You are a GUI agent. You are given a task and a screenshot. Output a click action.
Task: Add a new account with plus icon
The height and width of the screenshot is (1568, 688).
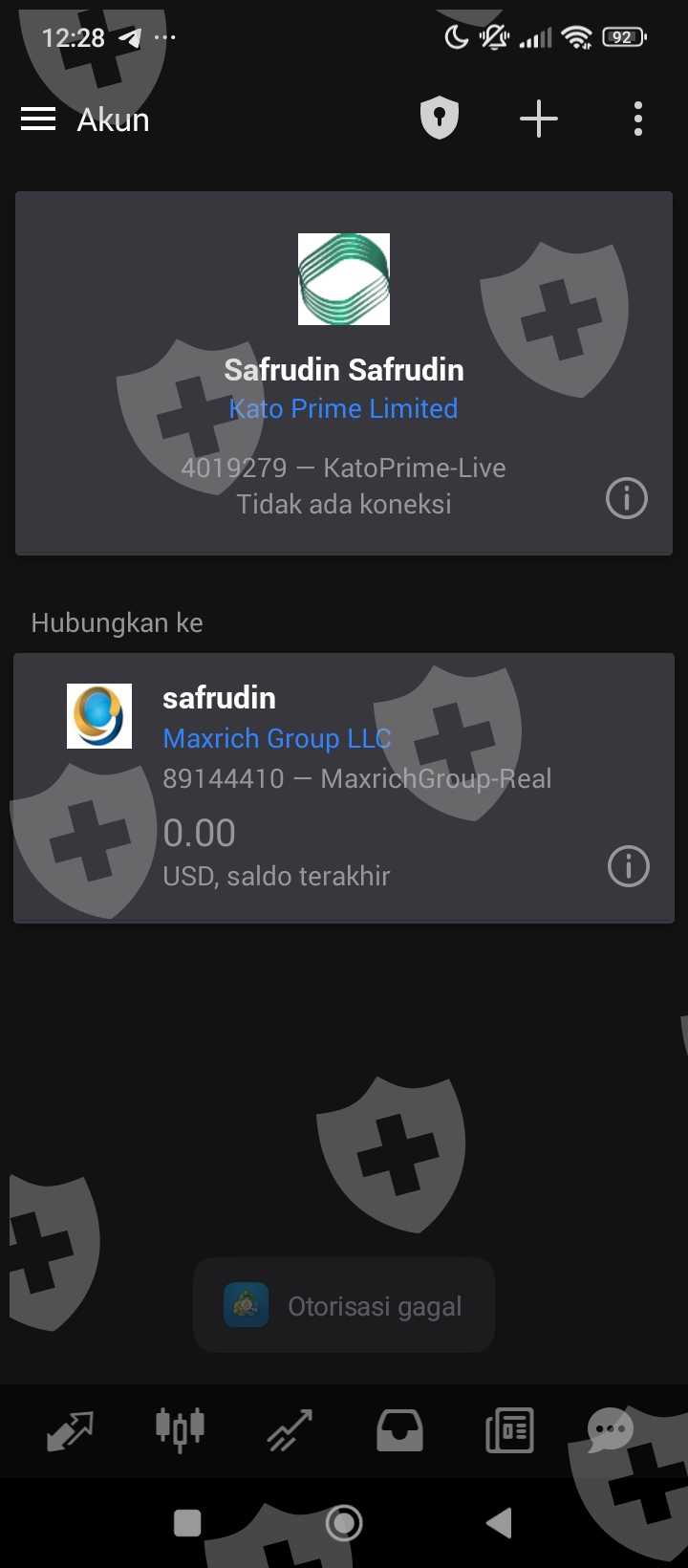click(x=539, y=120)
